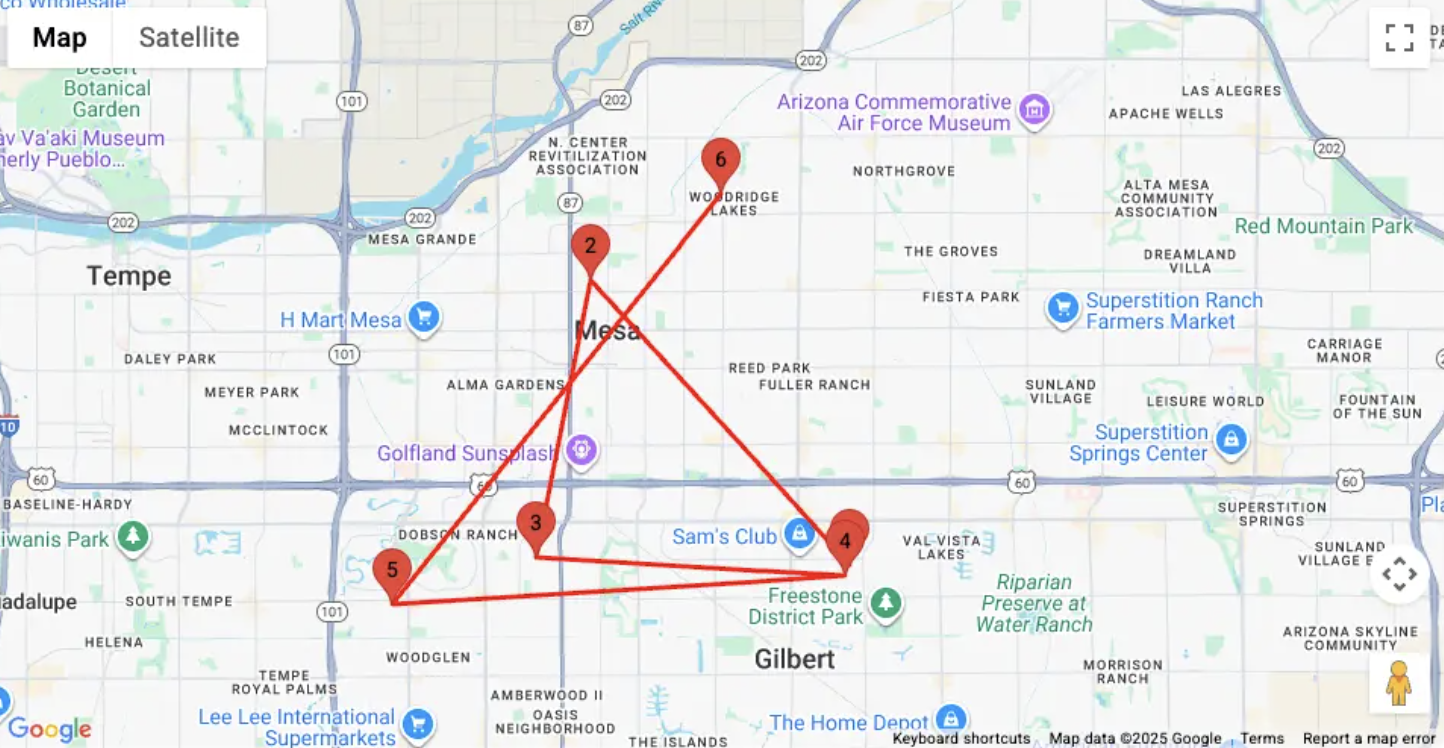
Task: Select map marker number 2
Action: pos(590,246)
